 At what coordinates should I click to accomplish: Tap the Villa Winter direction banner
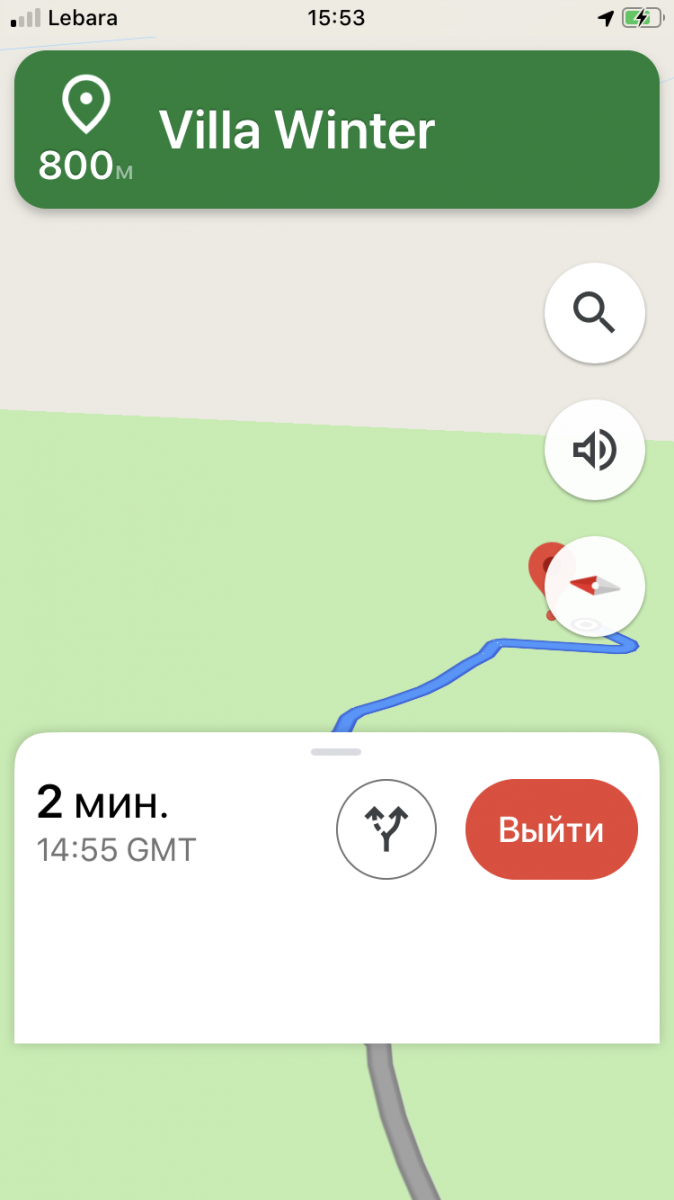coord(336,130)
